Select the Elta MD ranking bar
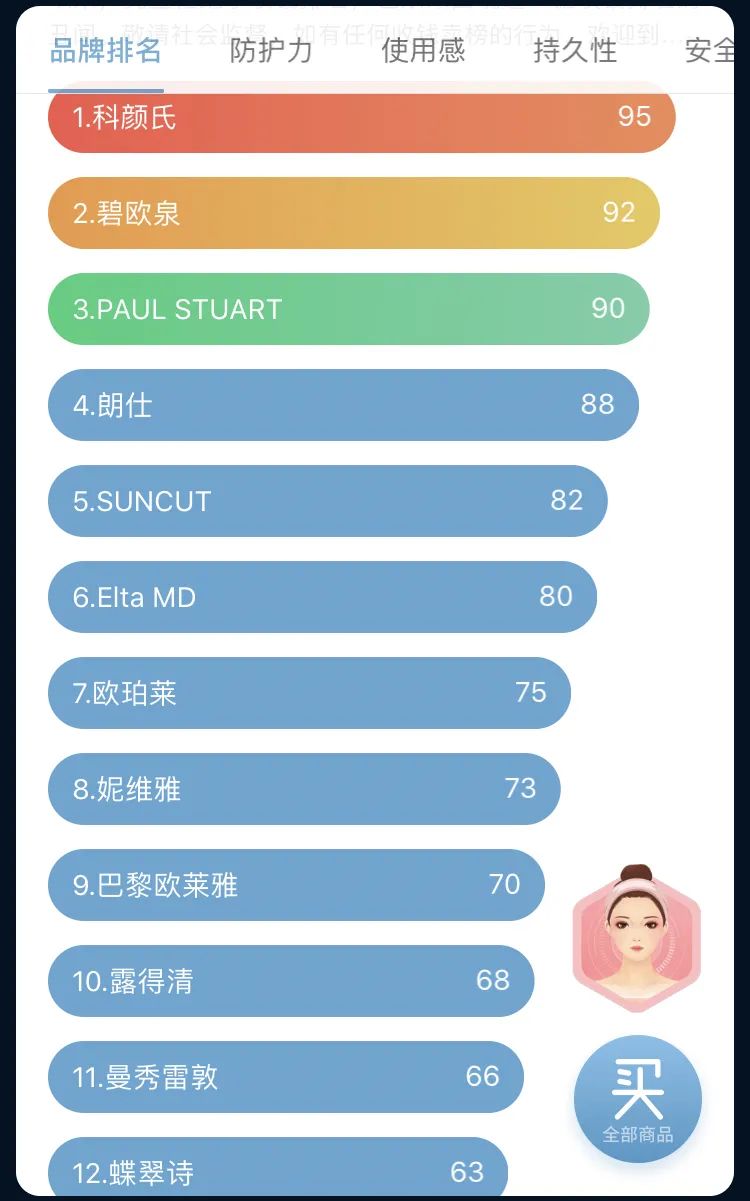Image resolution: width=750 pixels, height=1201 pixels. click(322, 597)
